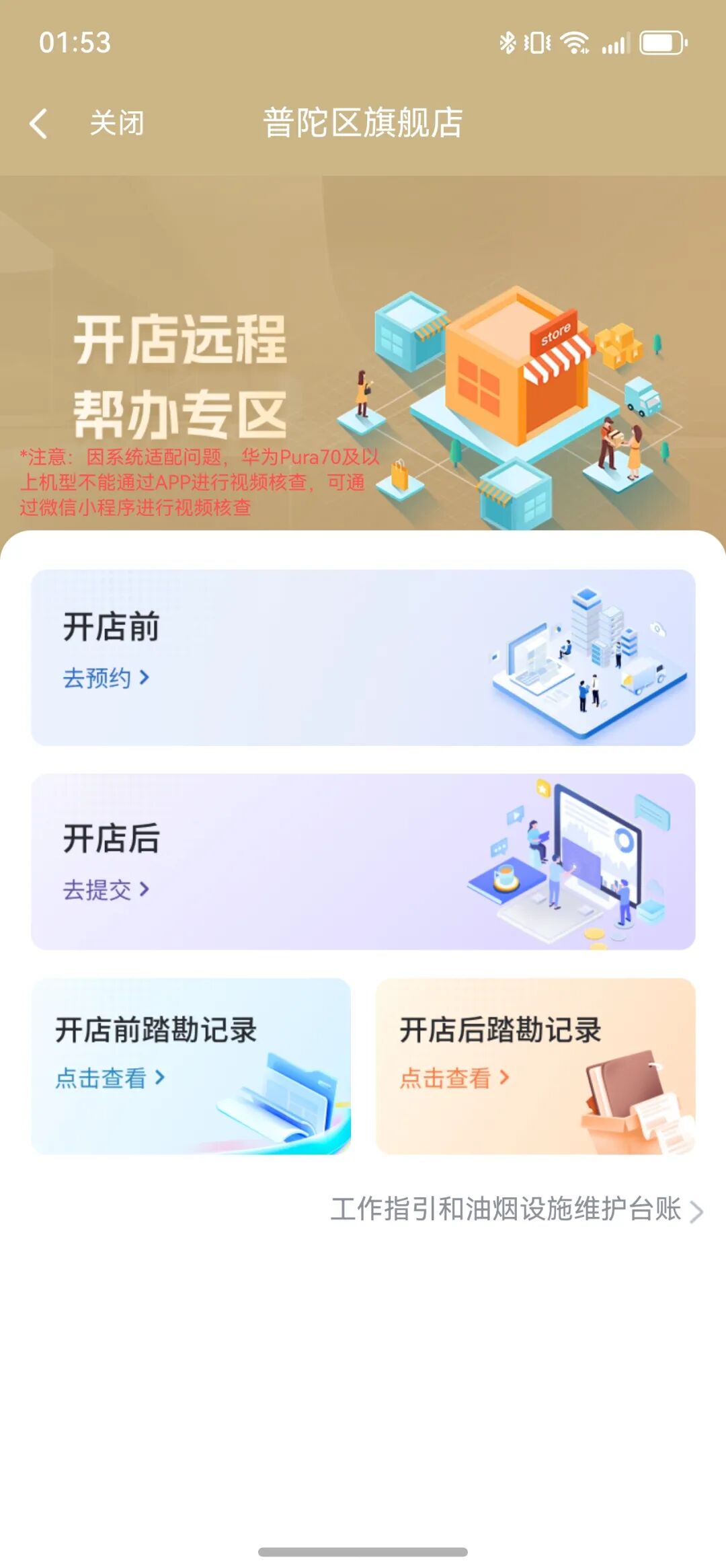The height and width of the screenshot is (1568, 726).
Task: View 开店前踏勘记录
Action: [191, 1066]
